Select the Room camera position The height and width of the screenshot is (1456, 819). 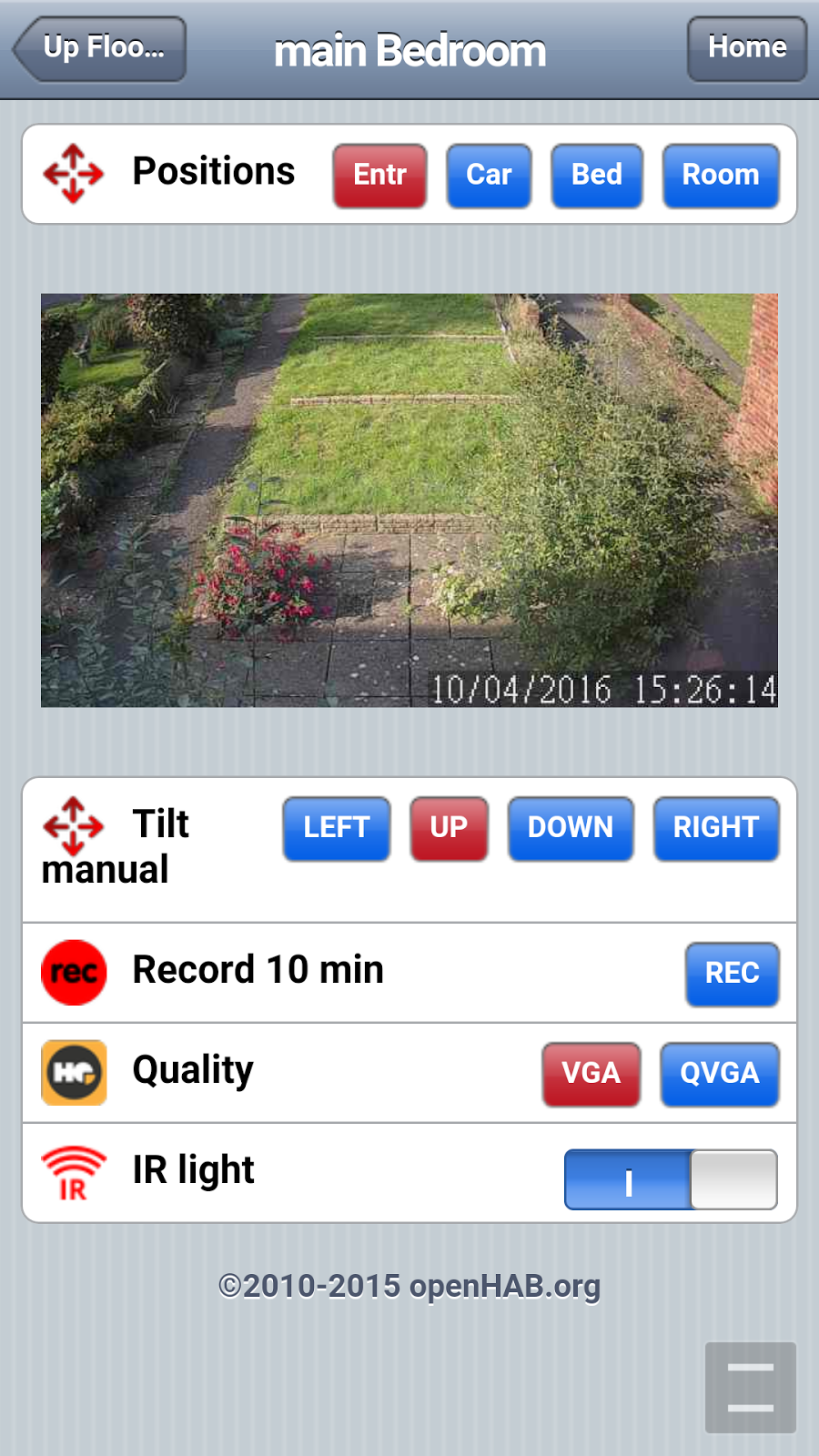click(721, 175)
